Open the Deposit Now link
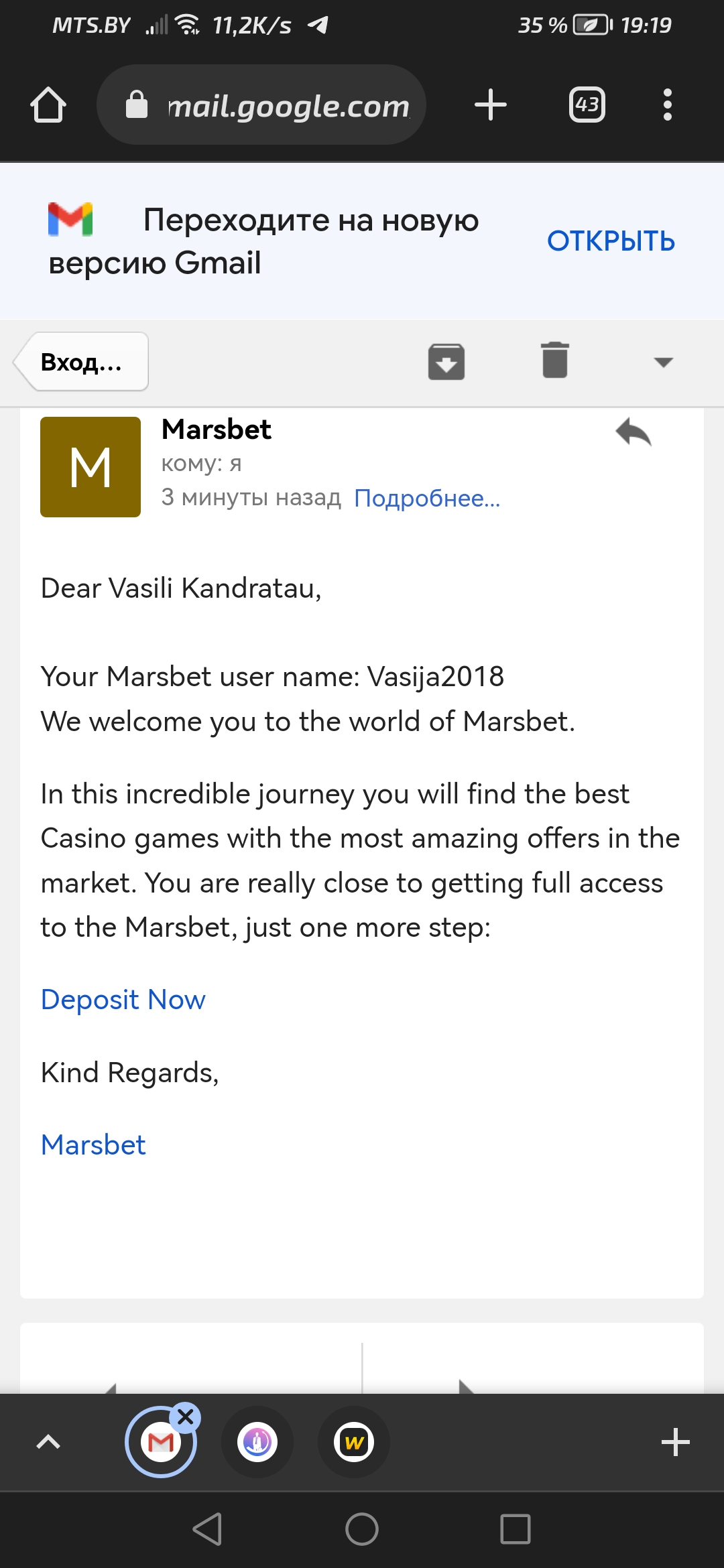The width and height of the screenshot is (724, 1568). [123, 1000]
